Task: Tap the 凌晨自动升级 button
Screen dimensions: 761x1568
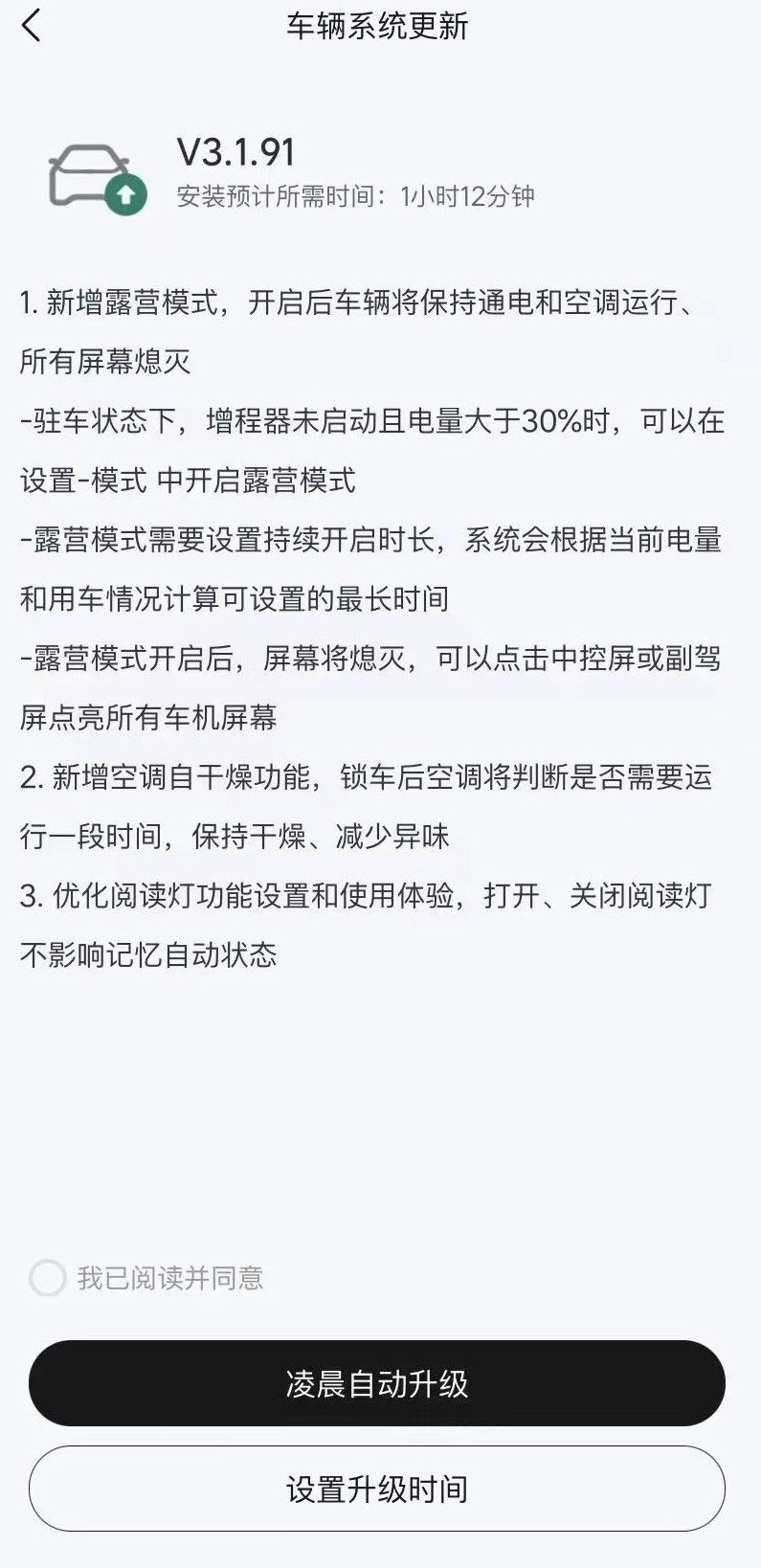Action: 377,1383
